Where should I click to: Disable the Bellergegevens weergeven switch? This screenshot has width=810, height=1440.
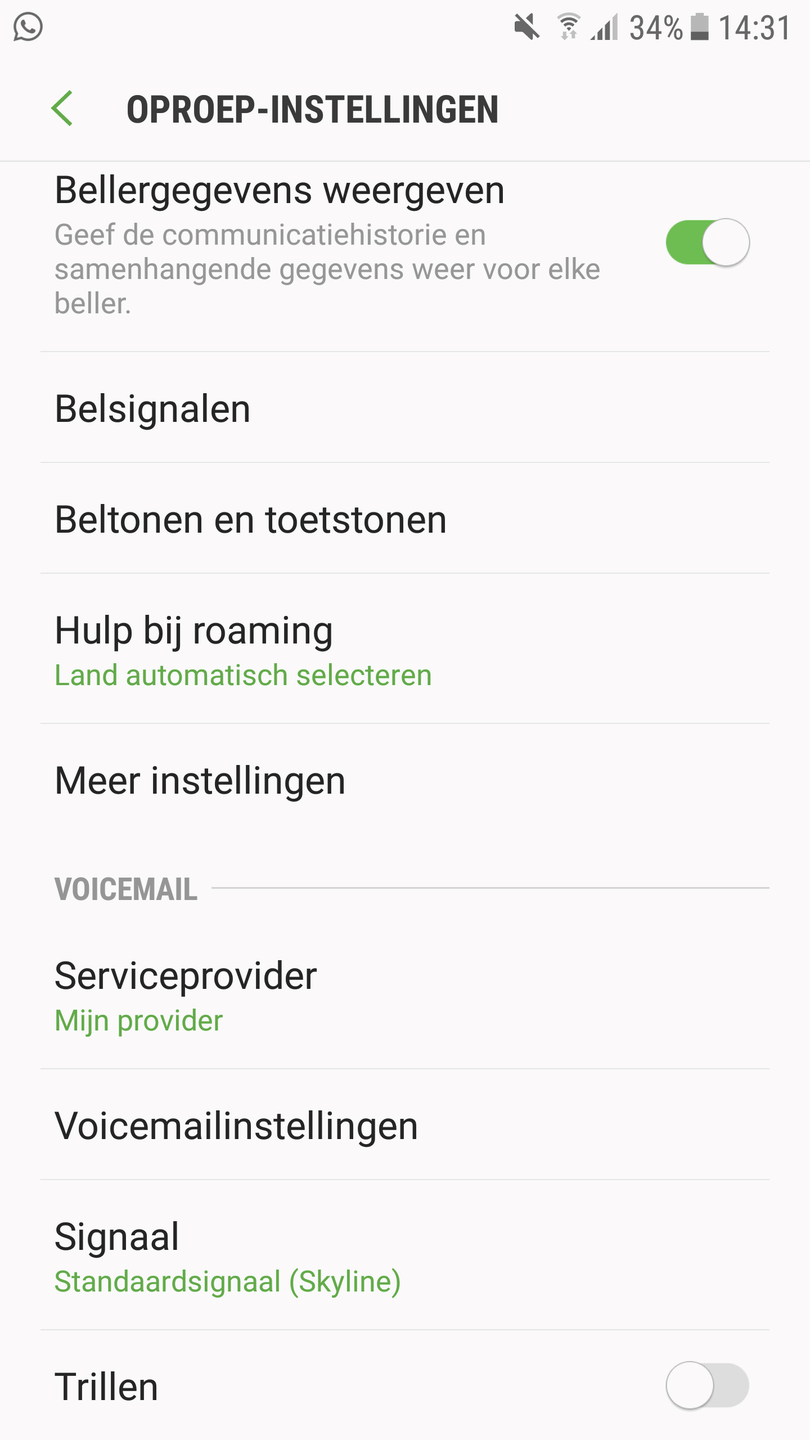707,243
